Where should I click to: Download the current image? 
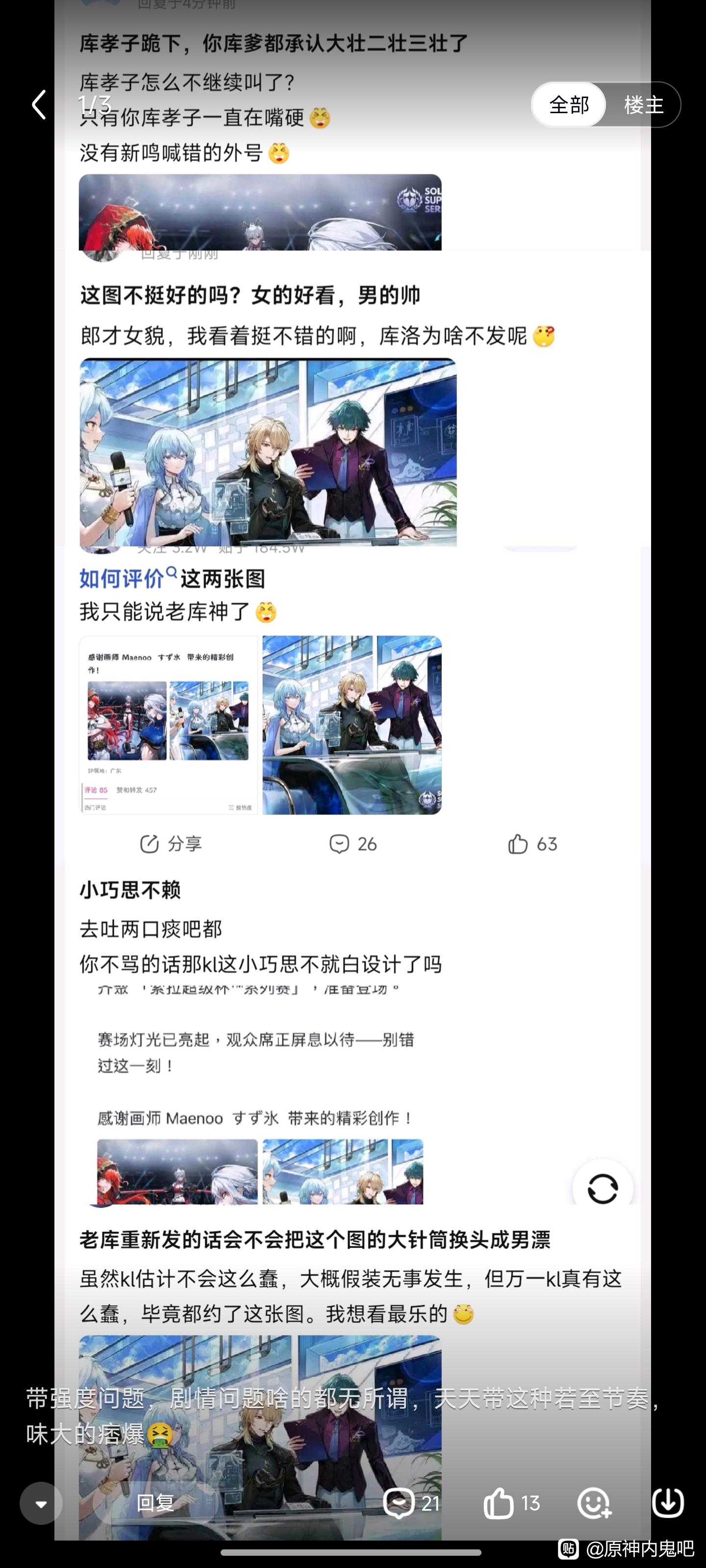(x=668, y=1503)
